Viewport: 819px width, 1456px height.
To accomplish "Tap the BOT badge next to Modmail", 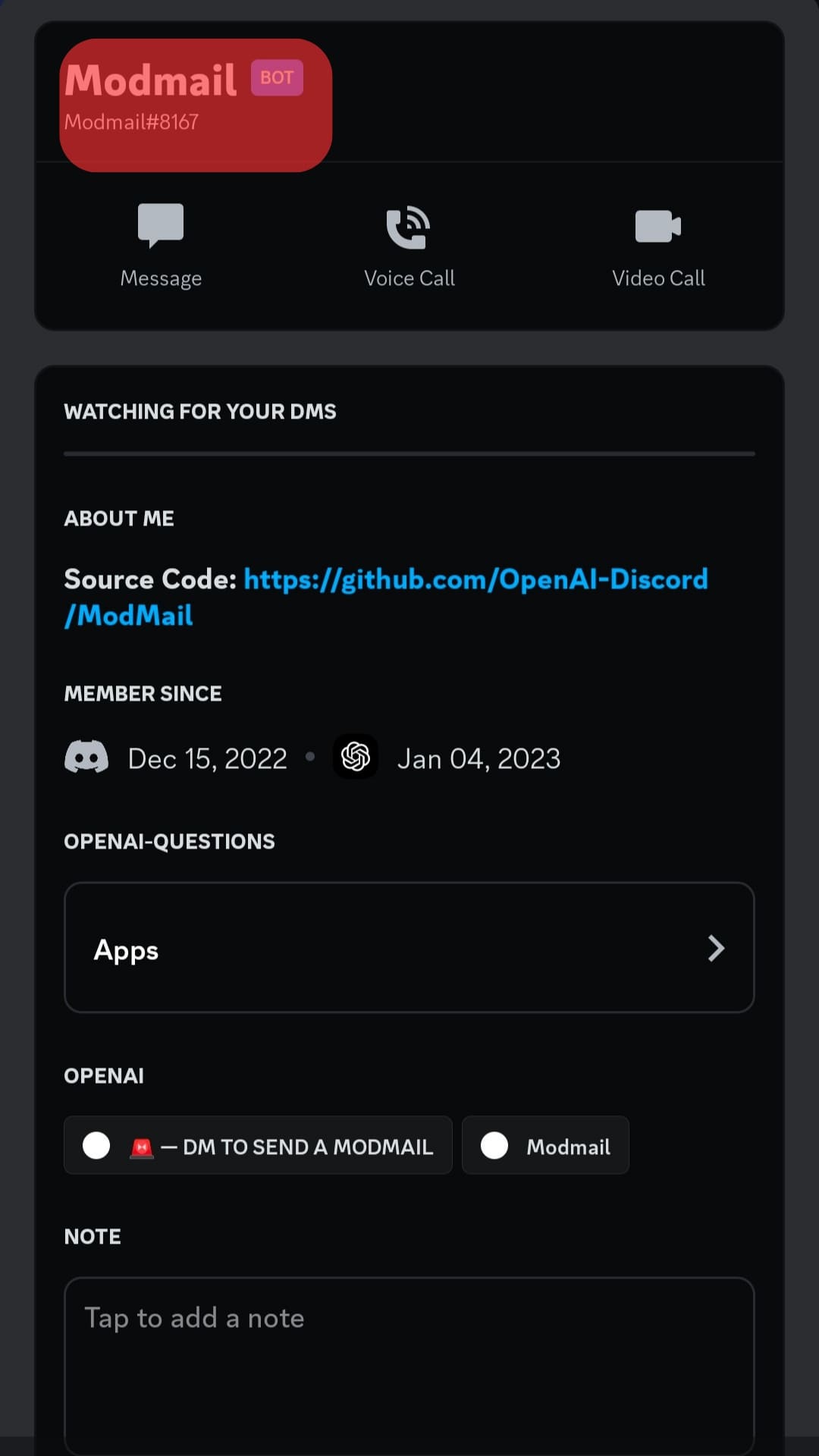I will (x=277, y=77).
